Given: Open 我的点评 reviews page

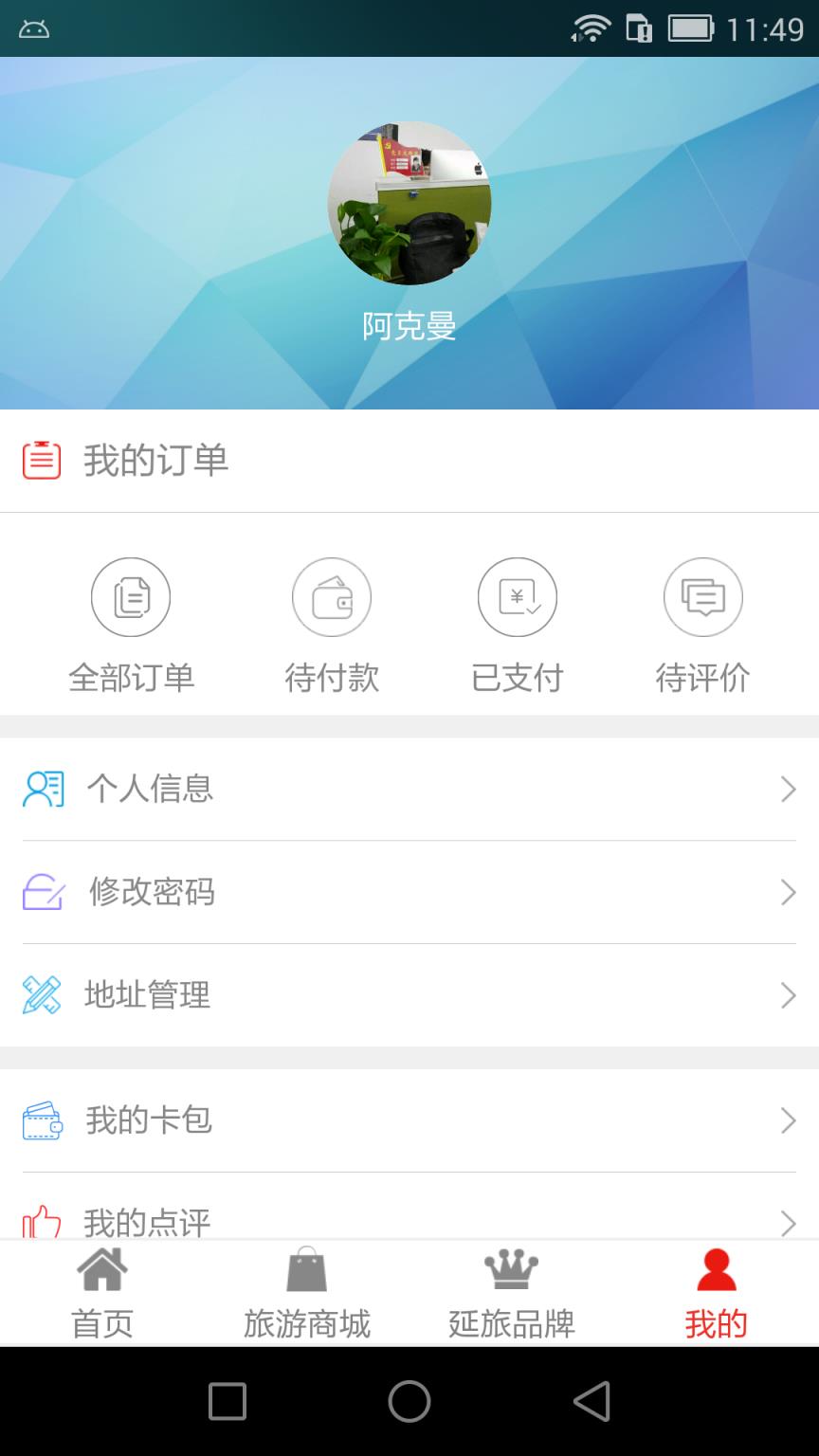Looking at the screenshot, I should coord(409,1223).
